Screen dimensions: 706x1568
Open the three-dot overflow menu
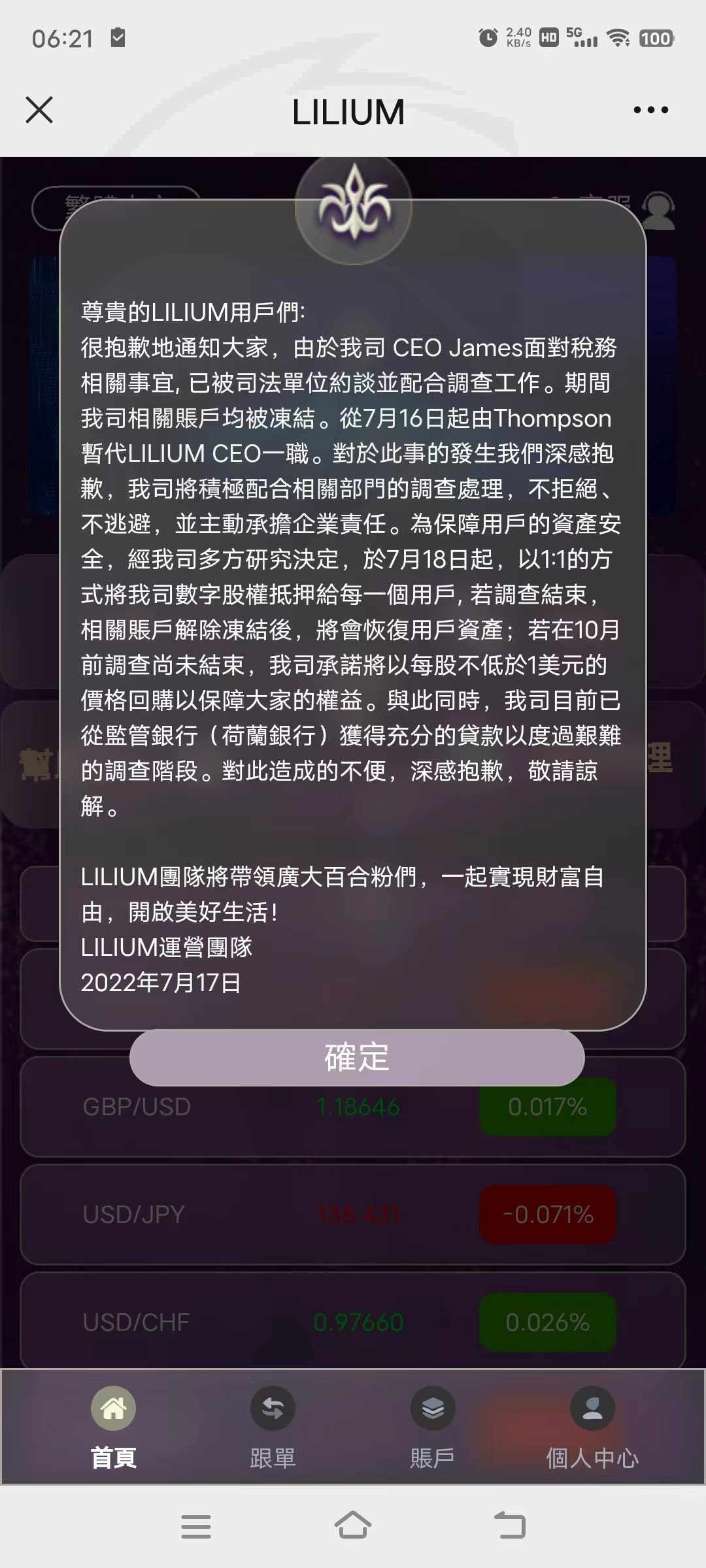click(x=651, y=110)
